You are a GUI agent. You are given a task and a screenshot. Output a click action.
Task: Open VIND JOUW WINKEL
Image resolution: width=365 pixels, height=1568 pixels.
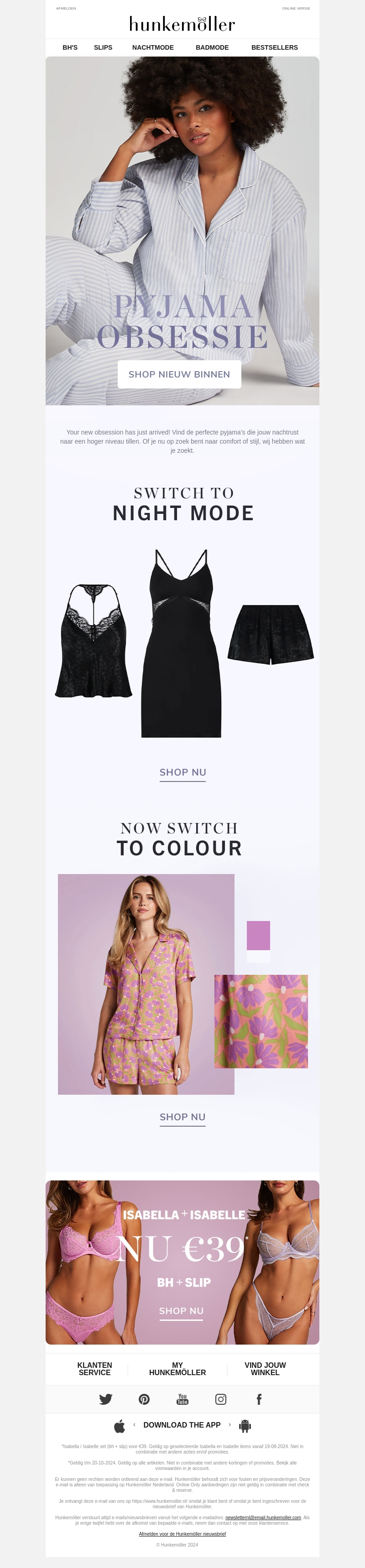[x=265, y=1369]
